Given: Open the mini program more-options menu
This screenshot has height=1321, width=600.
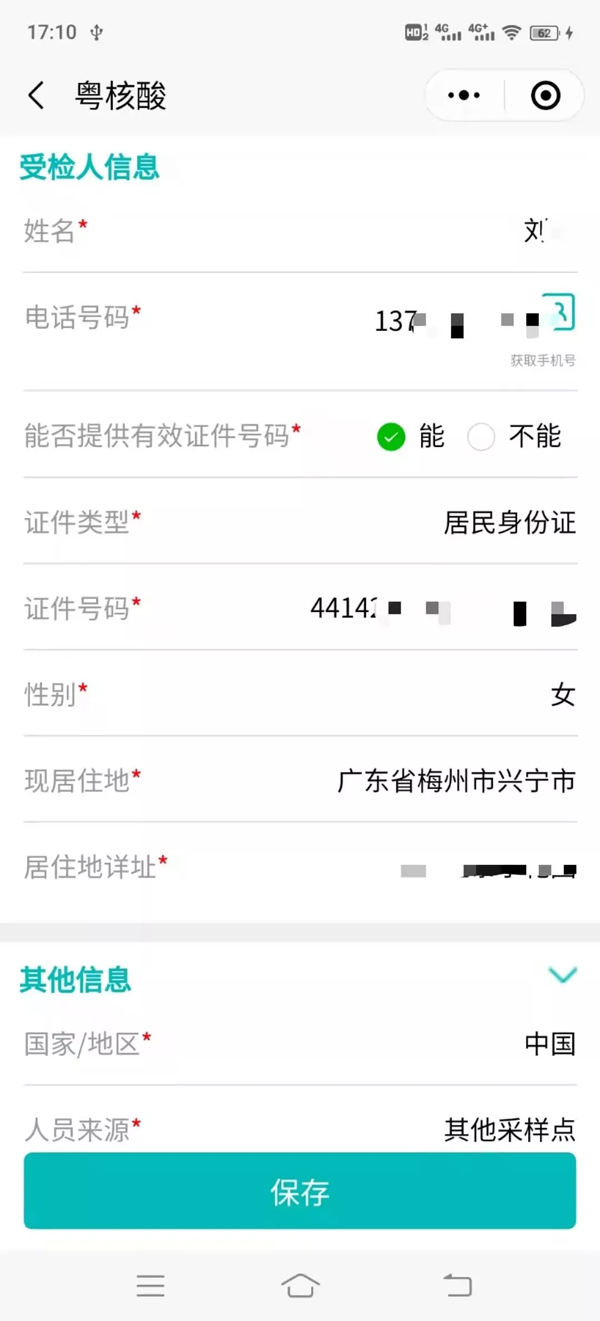Looking at the screenshot, I should [x=464, y=96].
